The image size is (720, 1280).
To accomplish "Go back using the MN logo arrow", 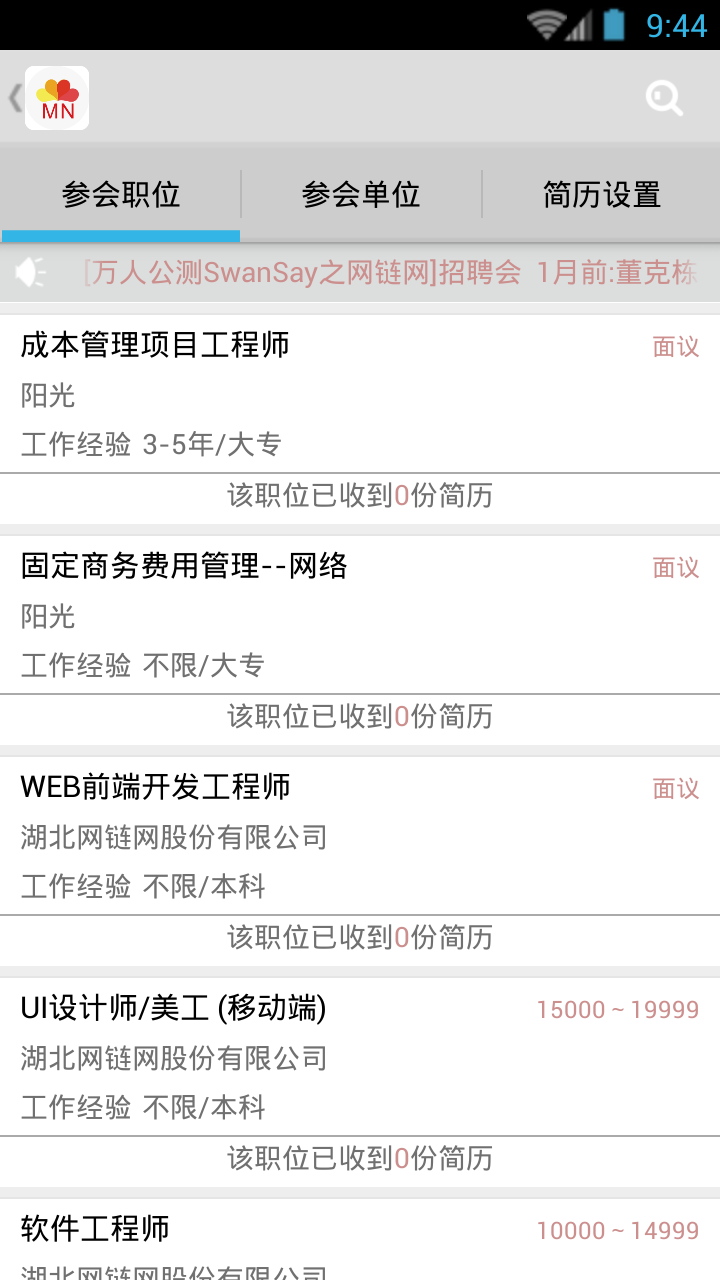I will click(x=48, y=98).
